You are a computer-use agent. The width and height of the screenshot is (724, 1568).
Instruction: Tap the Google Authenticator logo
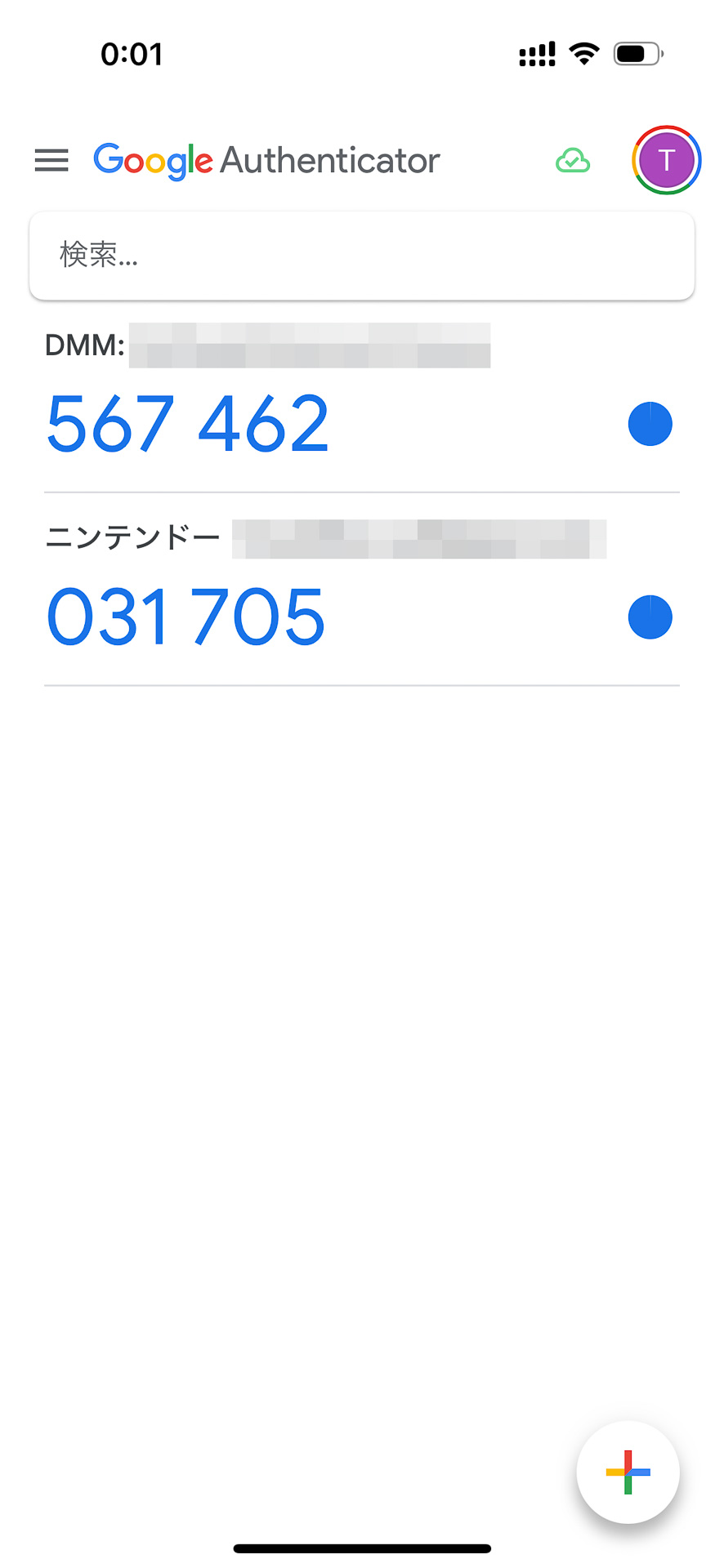click(x=266, y=161)
